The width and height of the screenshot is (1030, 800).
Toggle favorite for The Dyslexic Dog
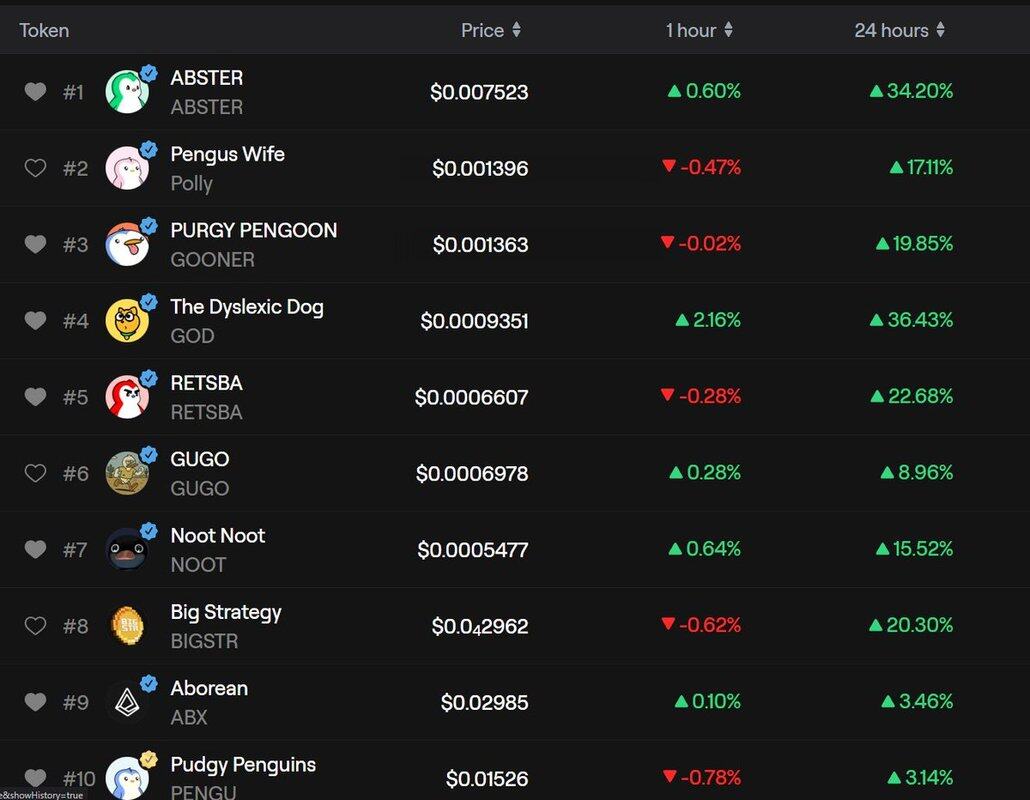point(35,320)
